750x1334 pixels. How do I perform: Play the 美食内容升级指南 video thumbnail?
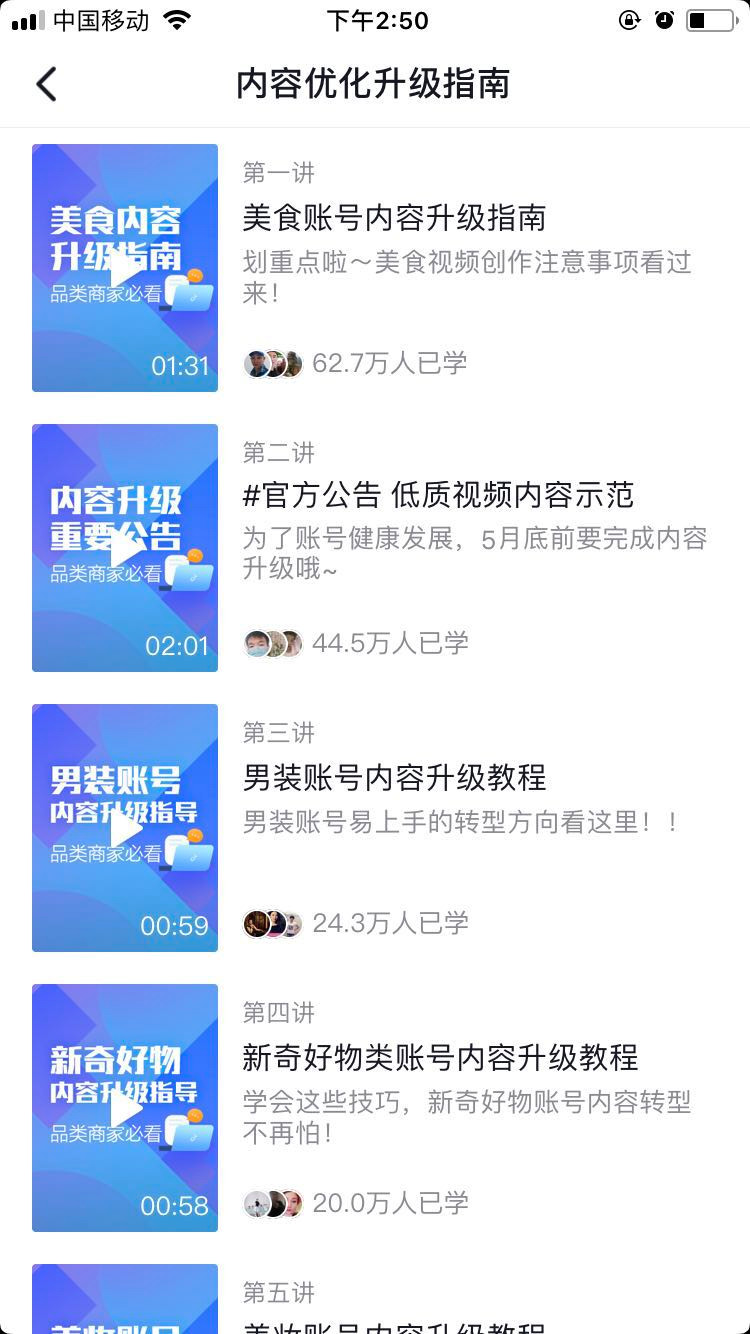[x=125, y=268]
